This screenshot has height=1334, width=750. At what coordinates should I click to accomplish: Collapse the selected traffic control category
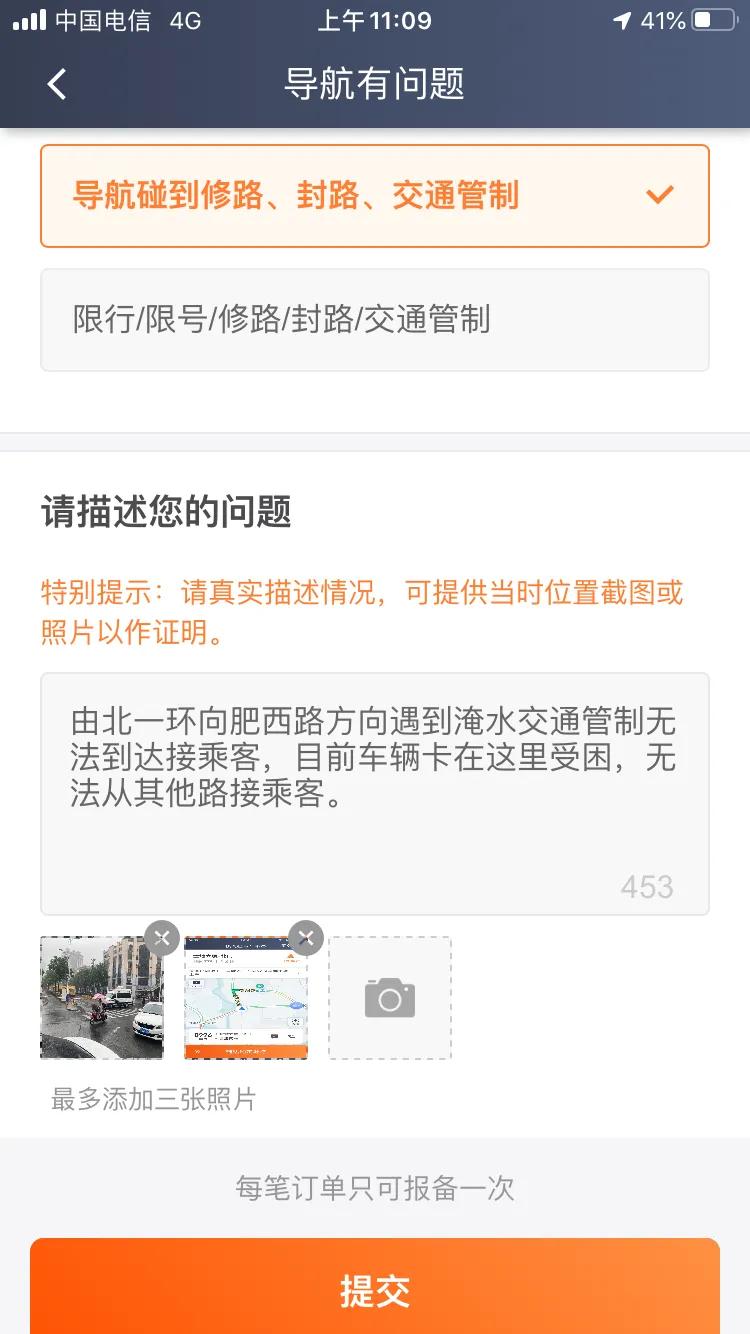click(x=375, y=194)
